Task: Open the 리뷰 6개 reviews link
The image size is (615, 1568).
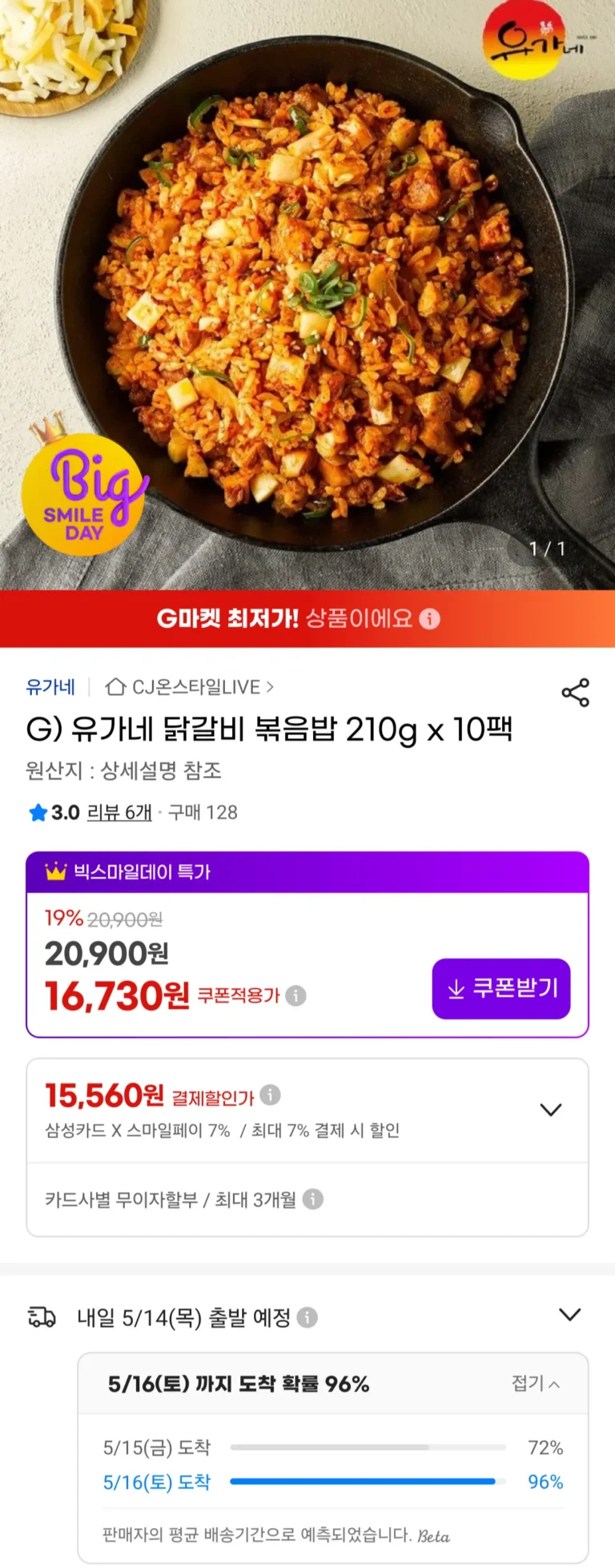Action: pyautogui.click(x=119, y=812)
